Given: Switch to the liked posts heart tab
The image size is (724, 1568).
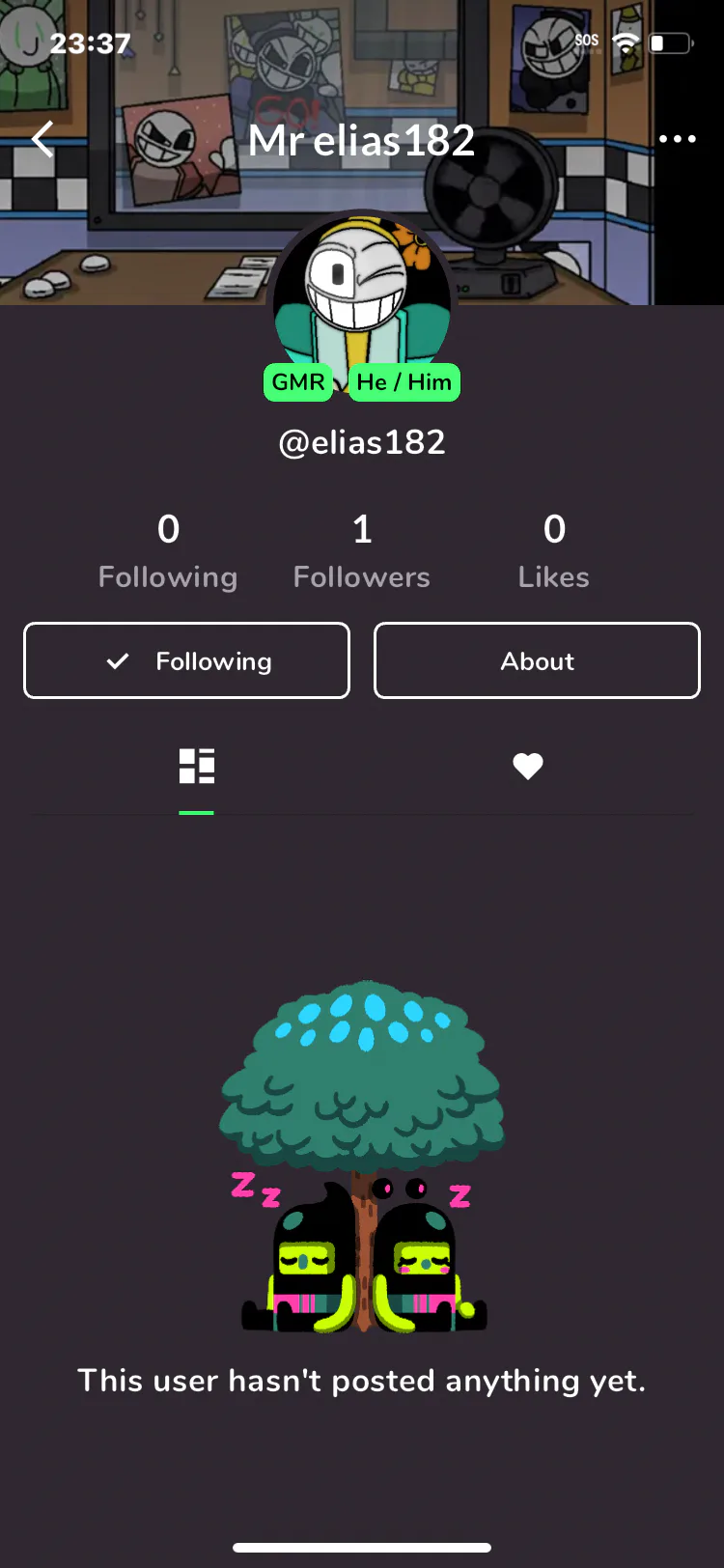Looking at the screenshot, I should pyautogui.click(x=528, y=767).
